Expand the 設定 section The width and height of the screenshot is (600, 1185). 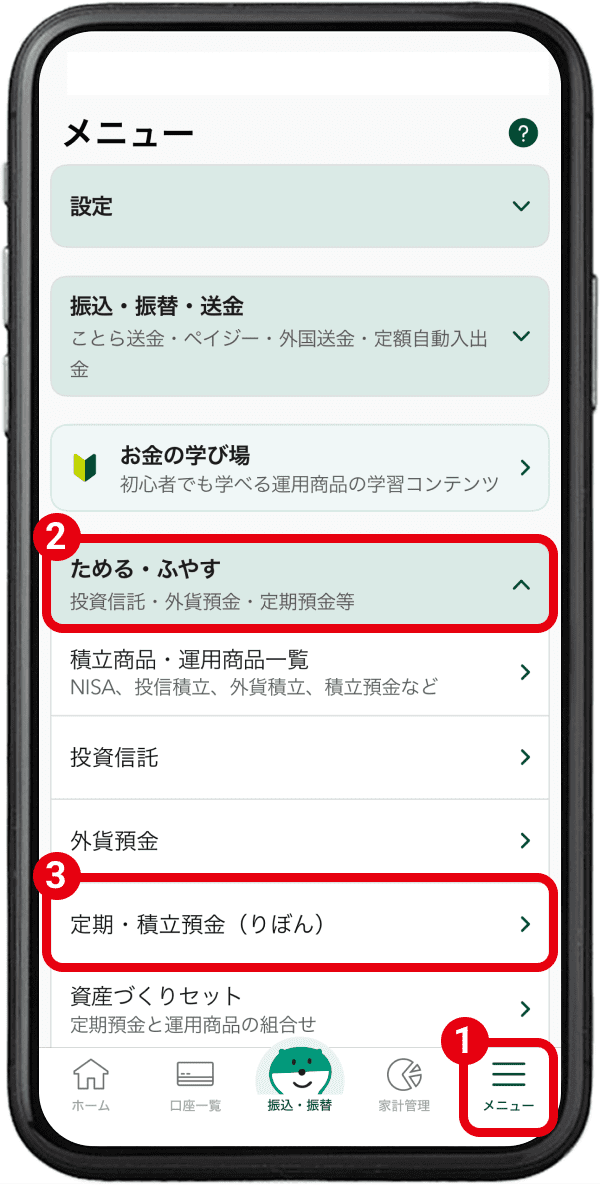300,206
